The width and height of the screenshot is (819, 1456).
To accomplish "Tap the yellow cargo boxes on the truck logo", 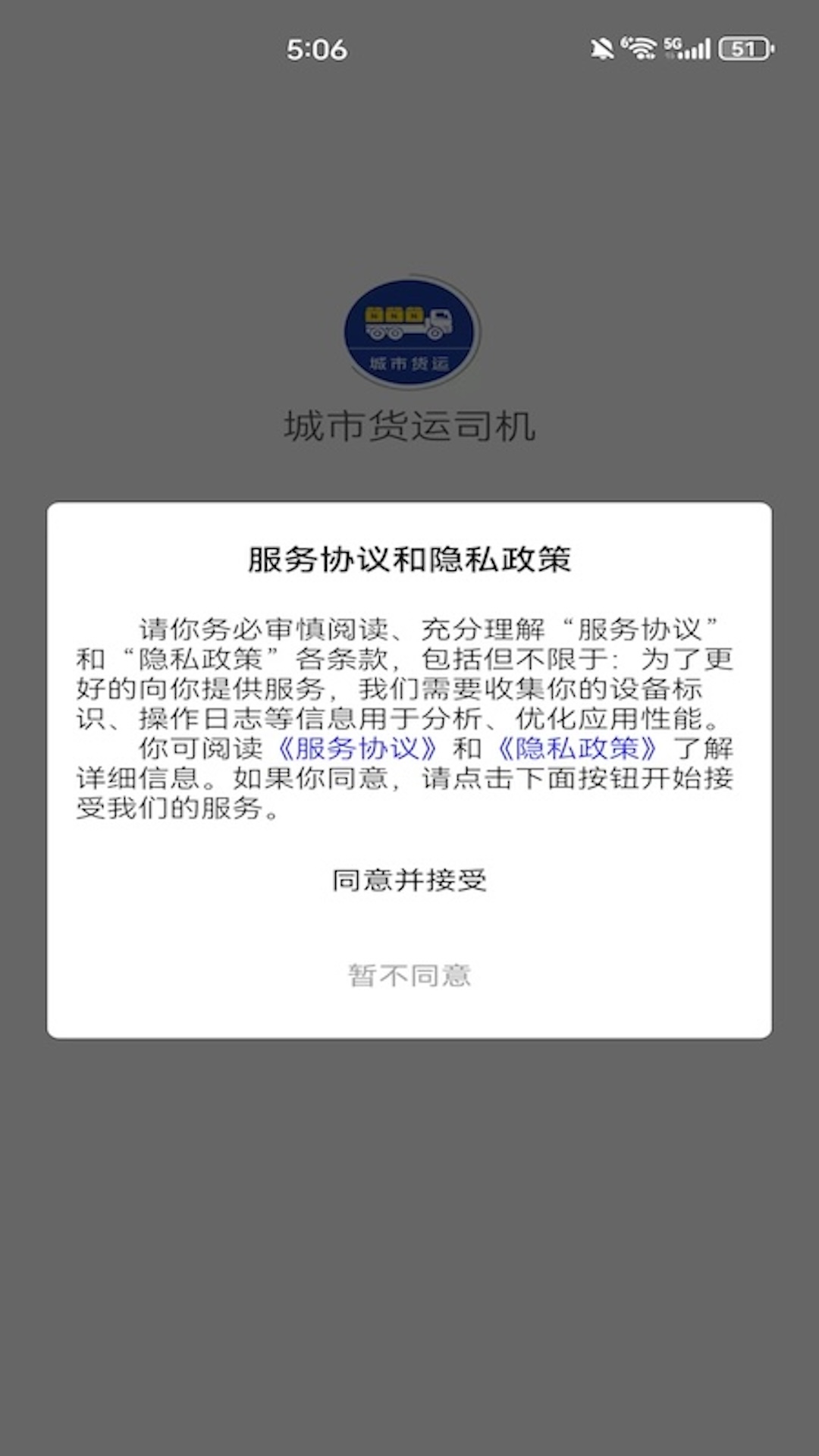I will pyautogui.click(x=394, y=315).
